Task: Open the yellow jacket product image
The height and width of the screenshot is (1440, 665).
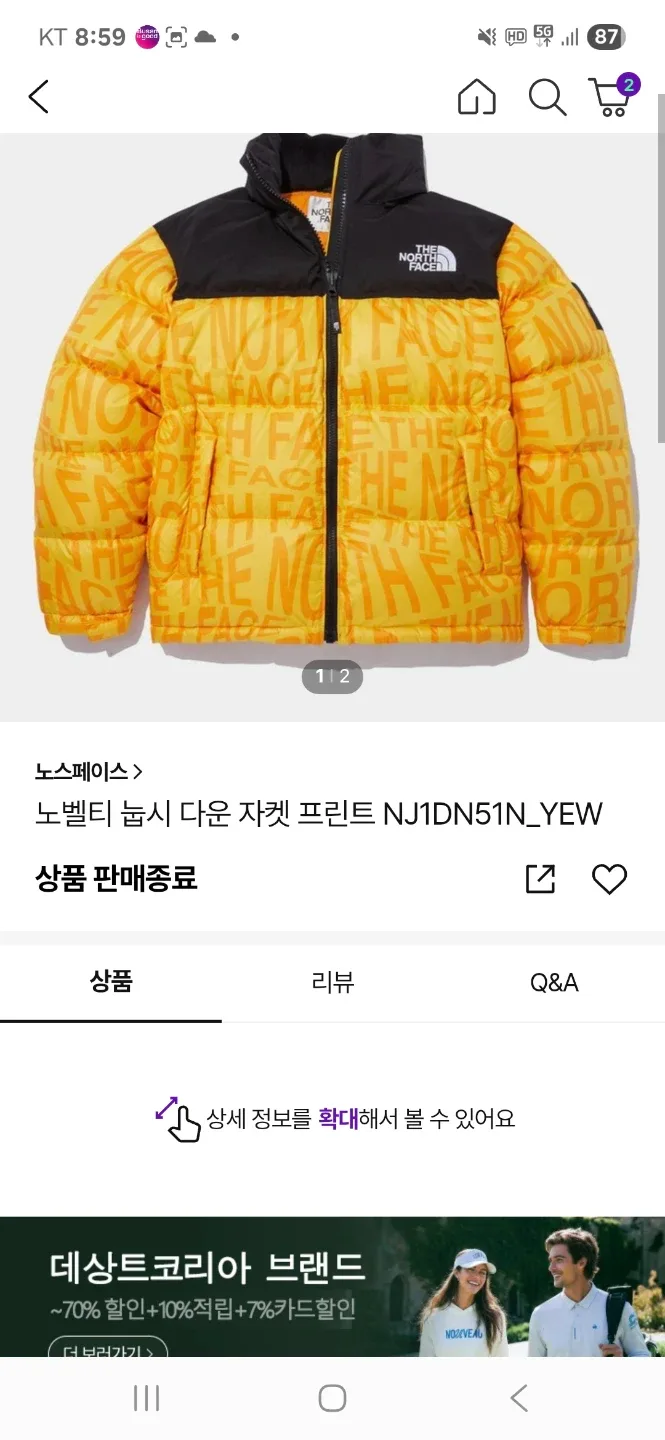Action: pyautogui.click(x=332, y=400)
